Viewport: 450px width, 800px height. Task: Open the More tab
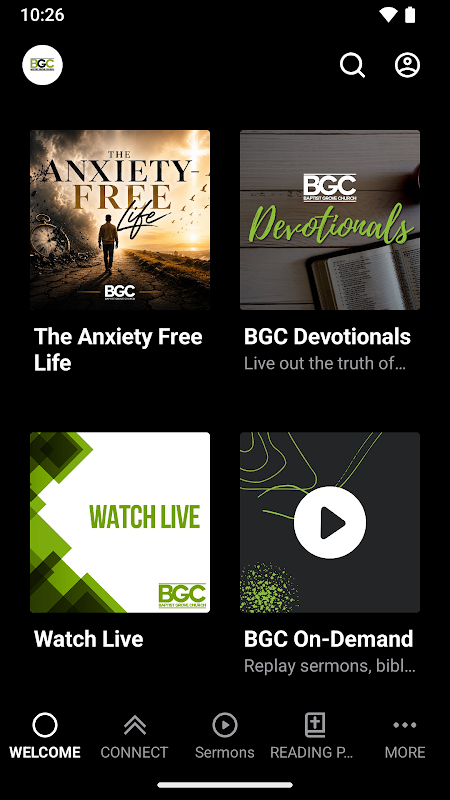[x=405, y=736]
